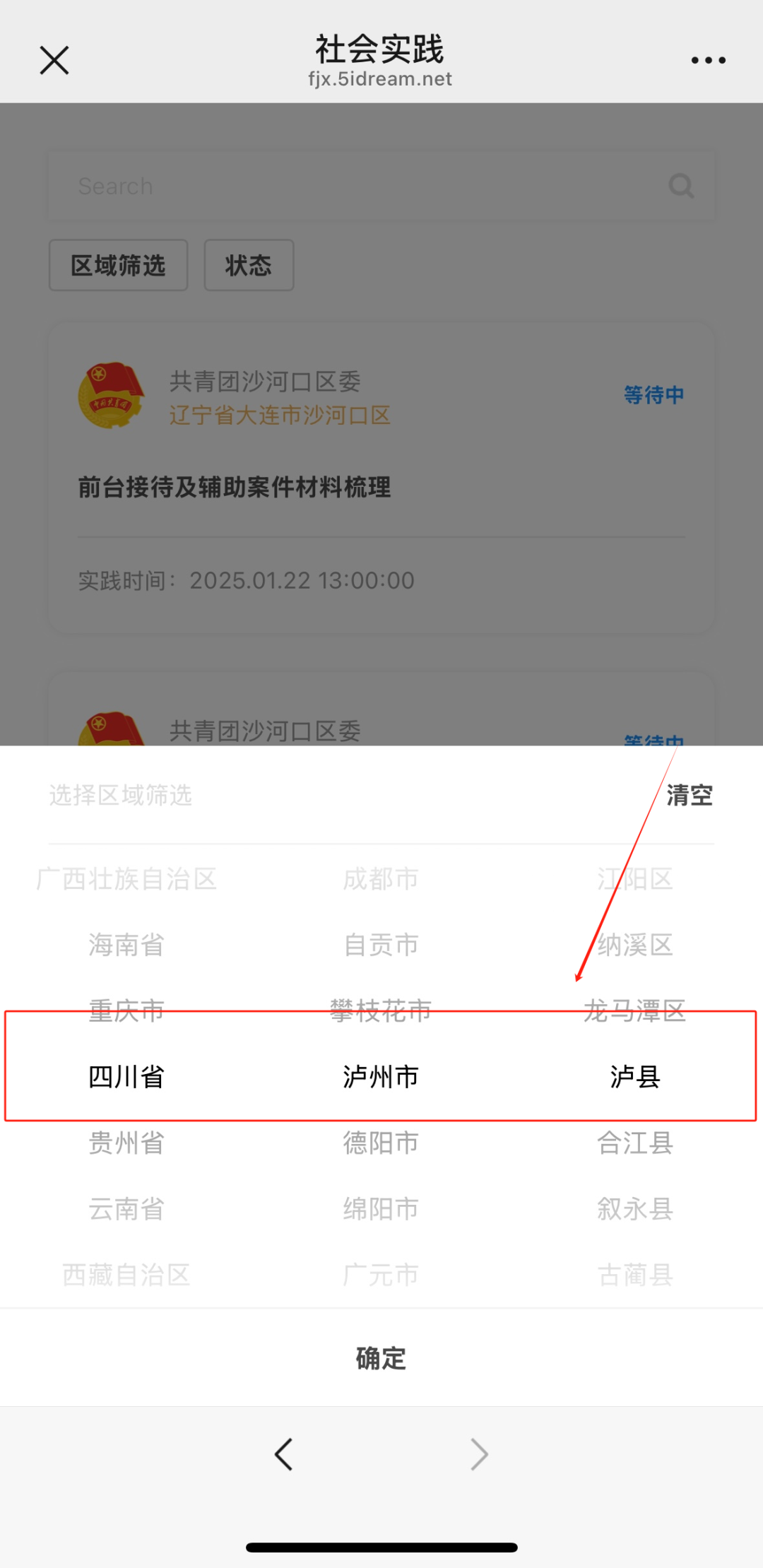Choose 重庆市 in province column
Screen dimensions: 763x1568
pyautogui.click(x=126, y=1010)
